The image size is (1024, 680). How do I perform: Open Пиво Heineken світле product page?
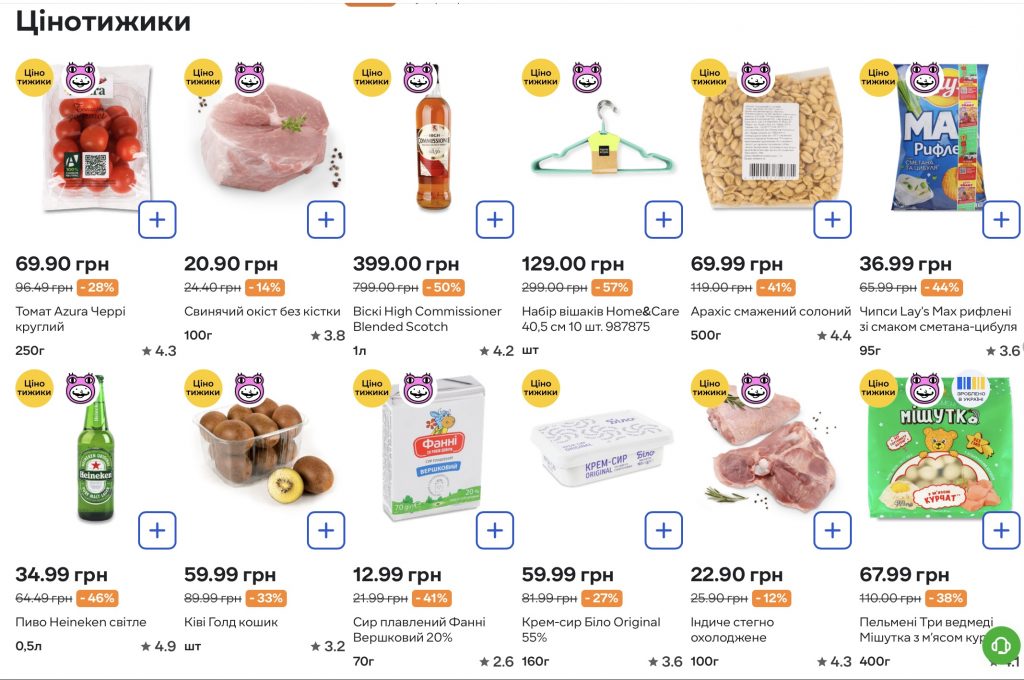(x=81, y=622)
